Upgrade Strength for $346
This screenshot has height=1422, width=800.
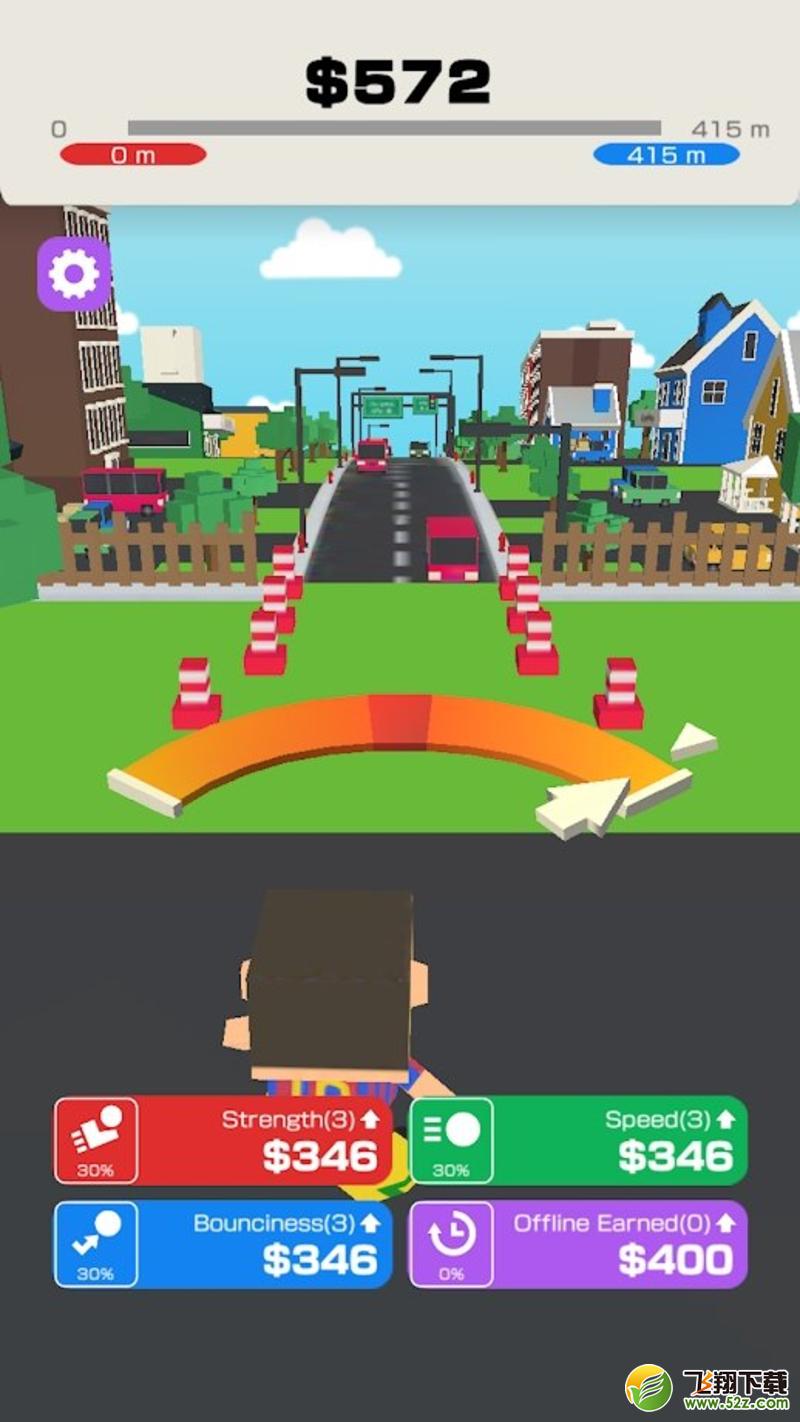coord(223,1141)
